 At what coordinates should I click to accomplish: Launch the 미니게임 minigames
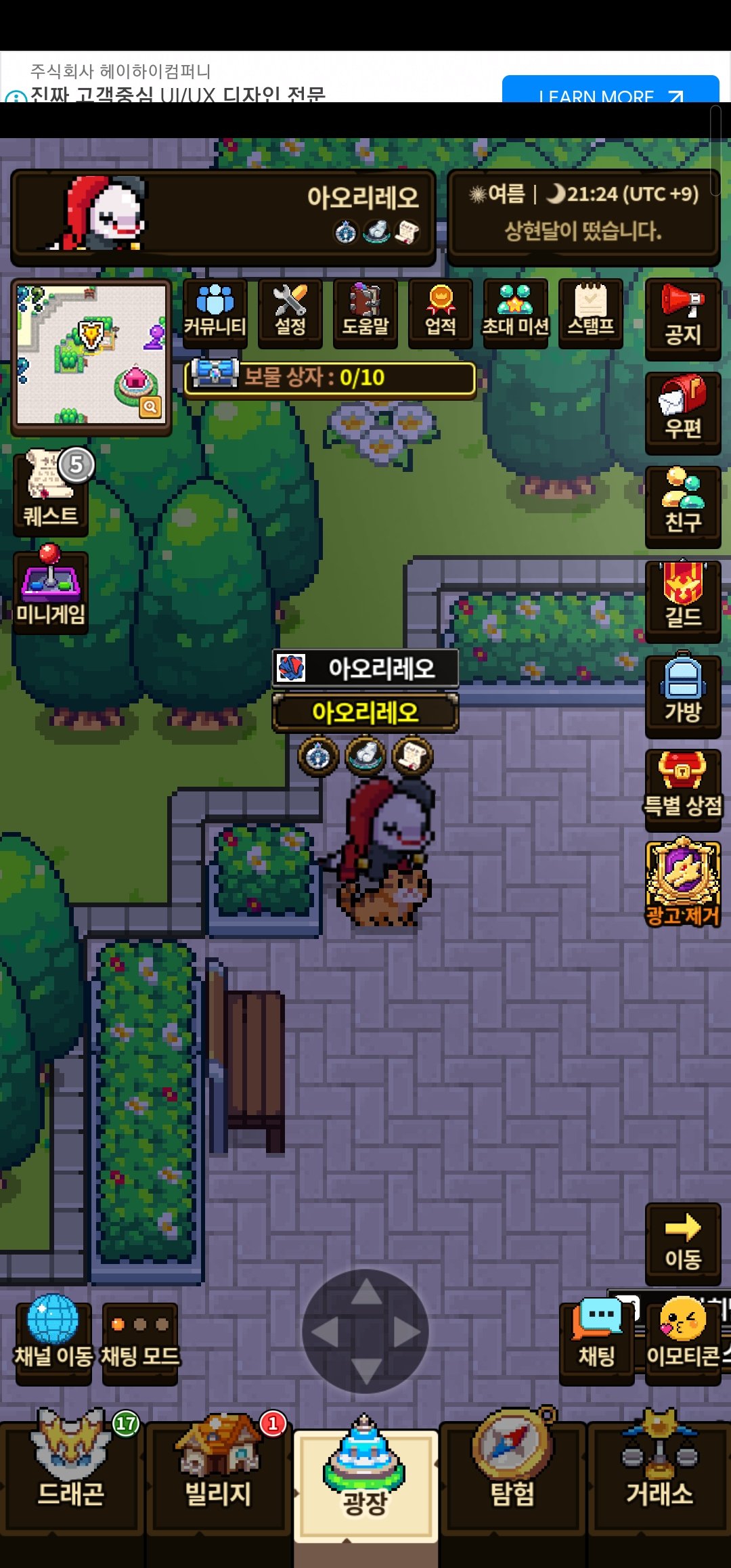51,590
